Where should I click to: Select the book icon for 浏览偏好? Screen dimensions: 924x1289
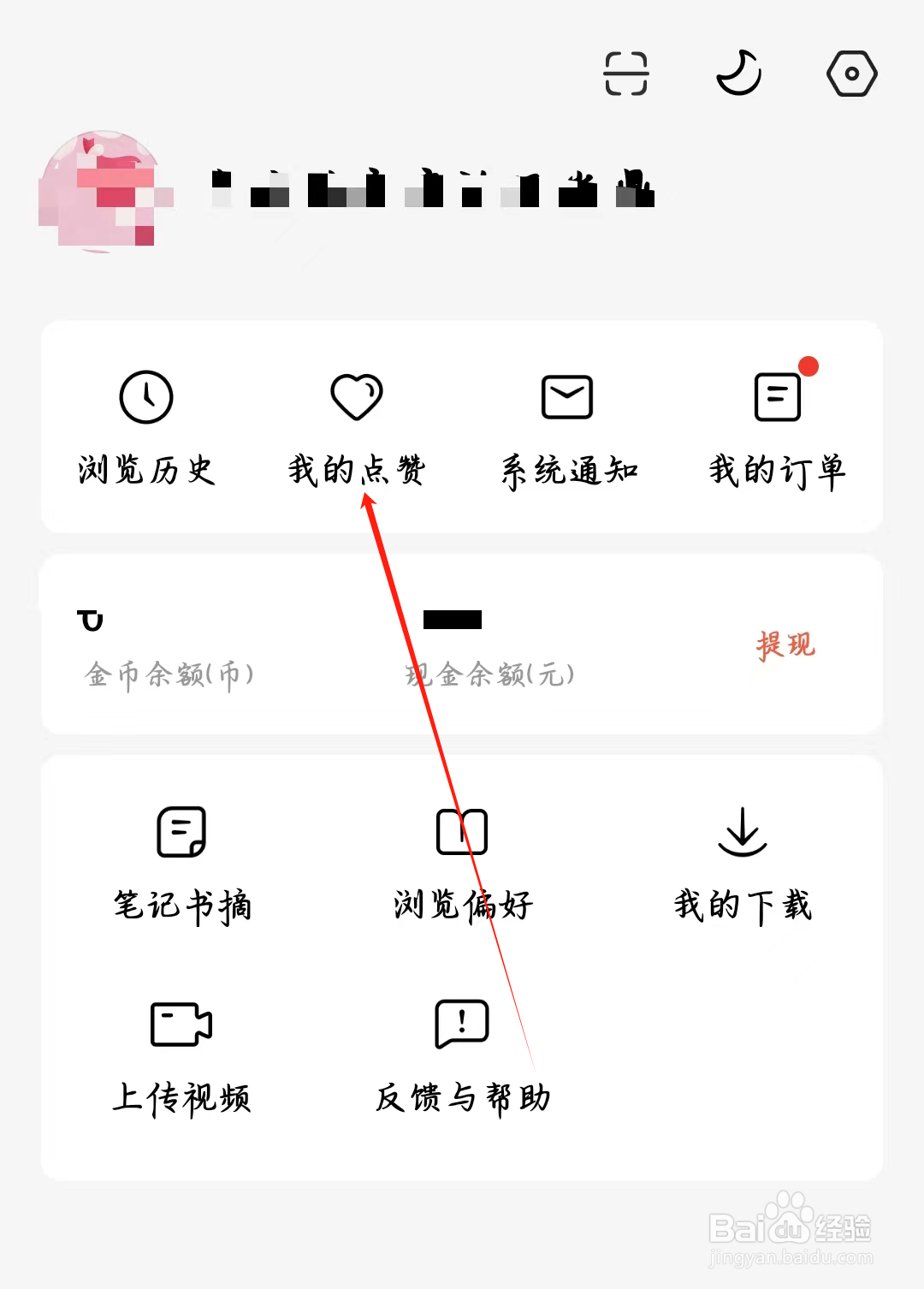[462, 831]
